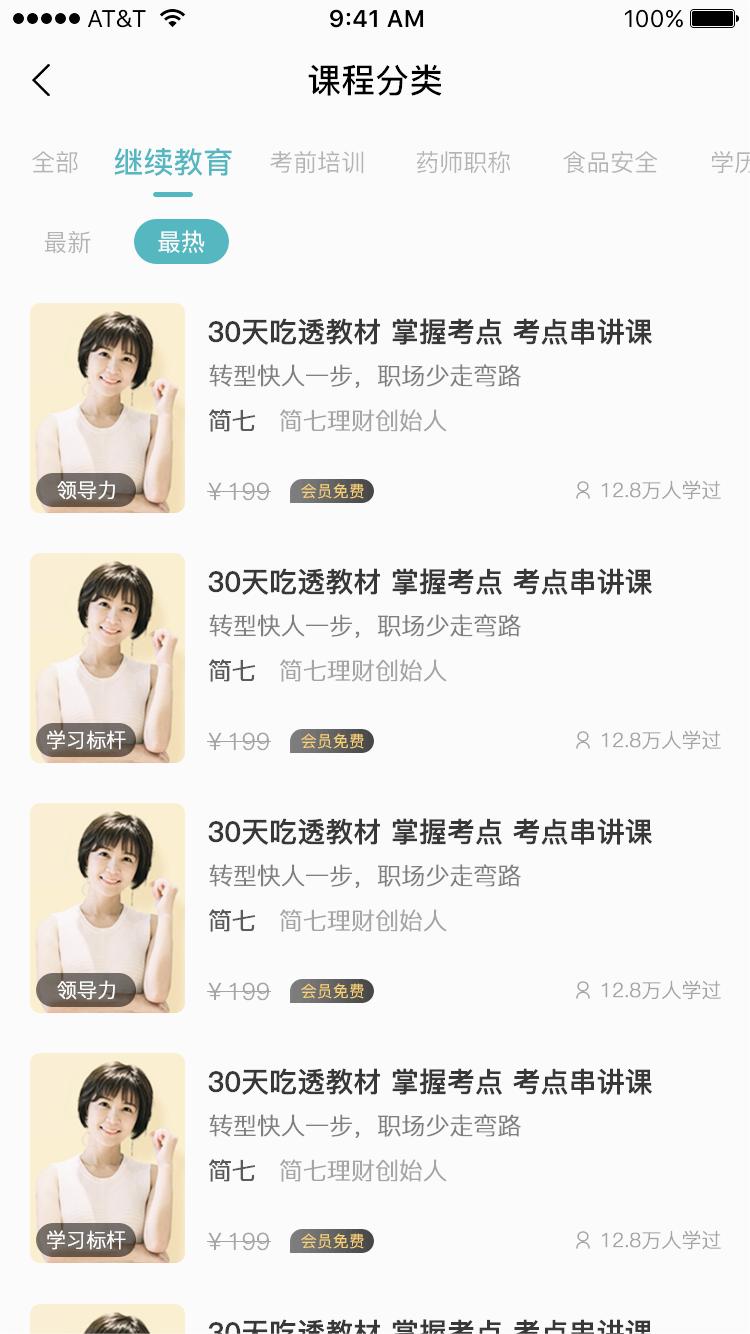
Task: Tap the 会员免费 badge on the first course
Action: [x=331, y=491]
